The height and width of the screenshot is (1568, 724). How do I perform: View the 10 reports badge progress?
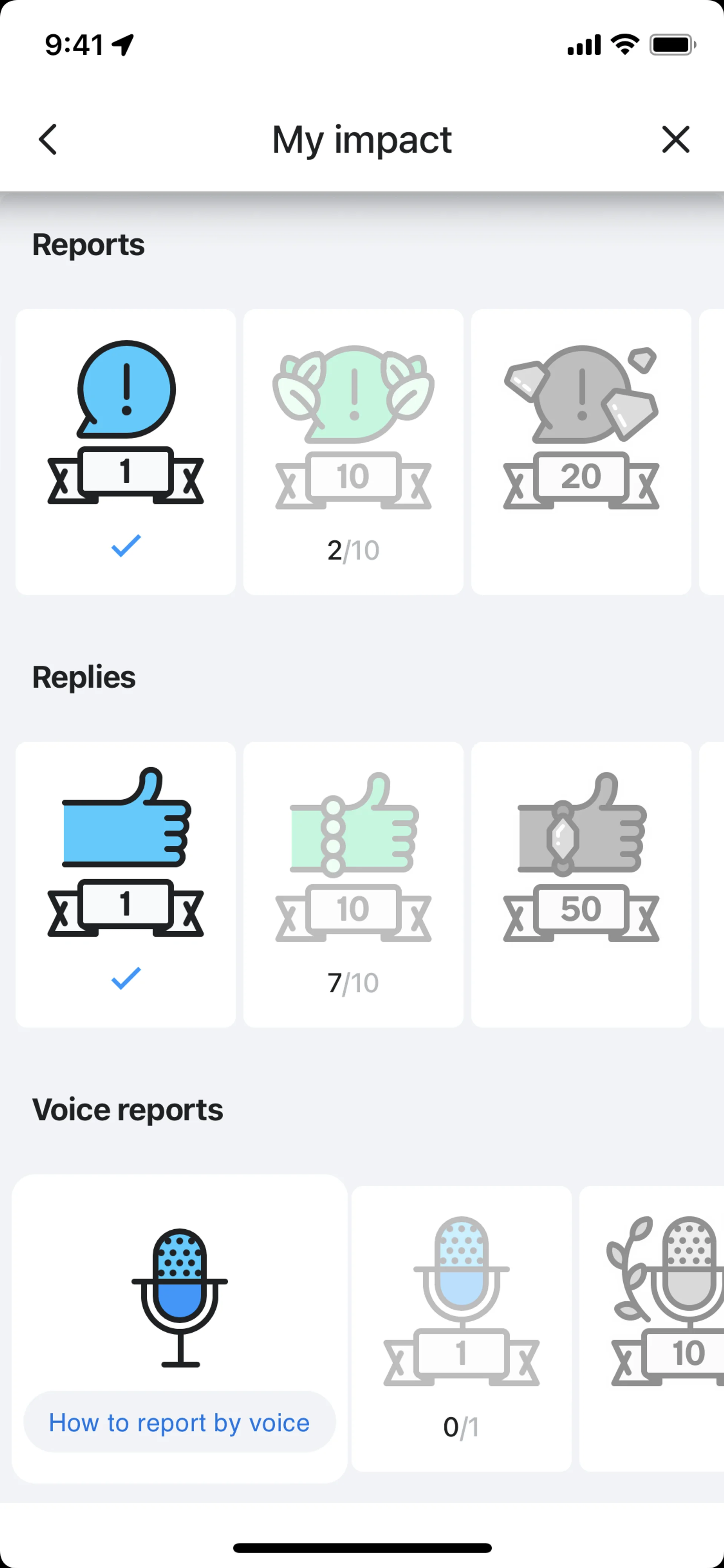[353, 452]
